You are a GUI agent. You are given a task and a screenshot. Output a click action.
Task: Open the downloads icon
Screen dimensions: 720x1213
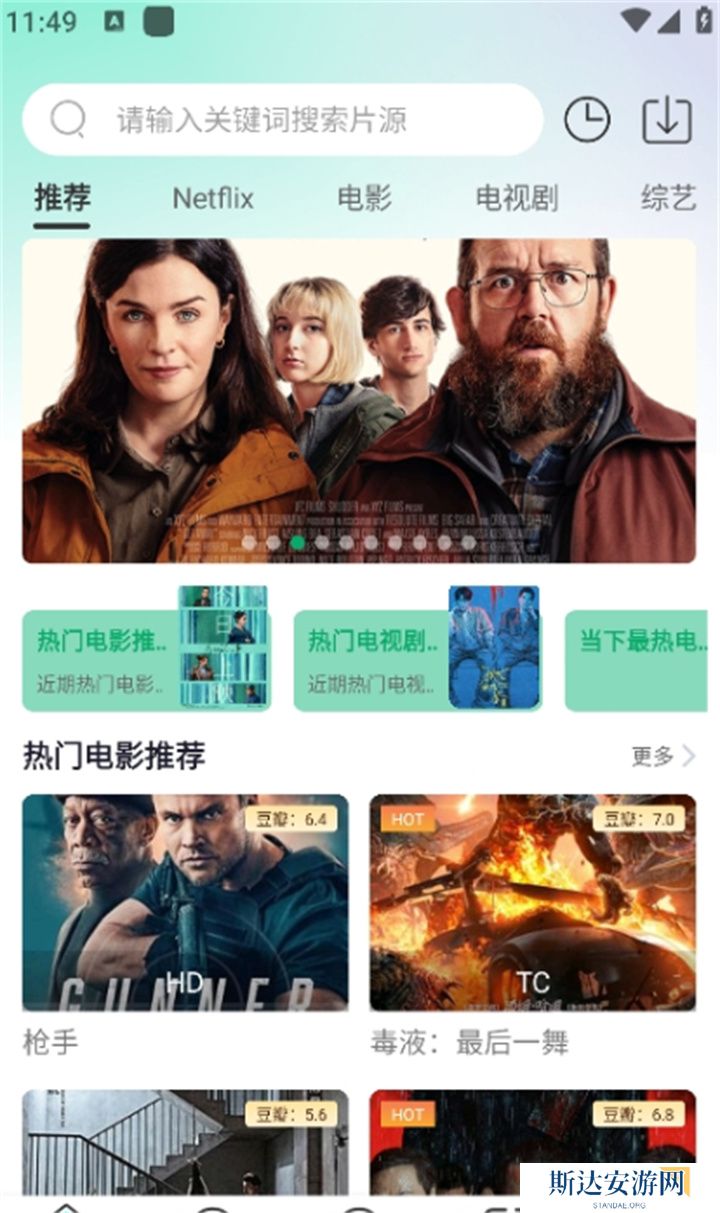coord(667,120)
